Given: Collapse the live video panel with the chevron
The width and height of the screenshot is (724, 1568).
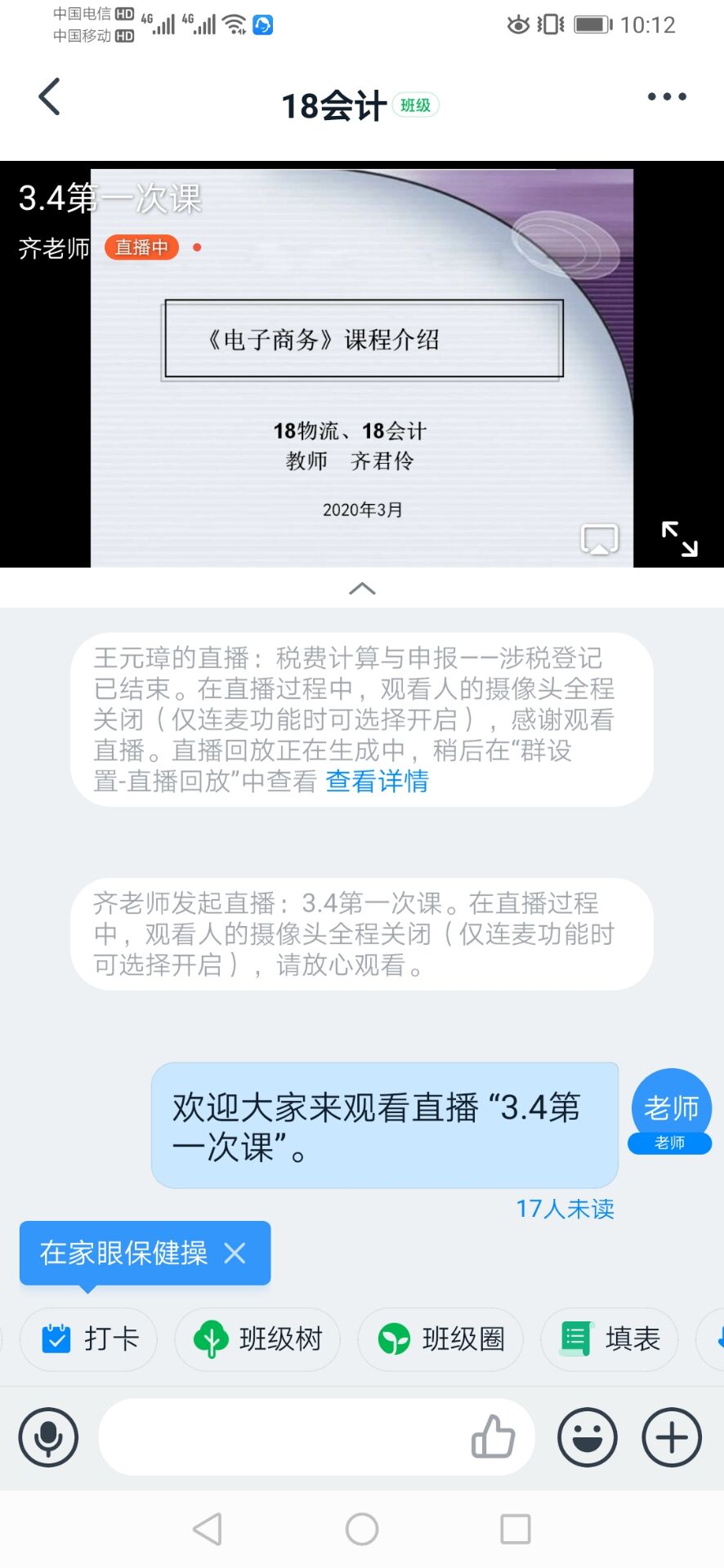Looking at the screenshot, I should (x=362, y=589).
